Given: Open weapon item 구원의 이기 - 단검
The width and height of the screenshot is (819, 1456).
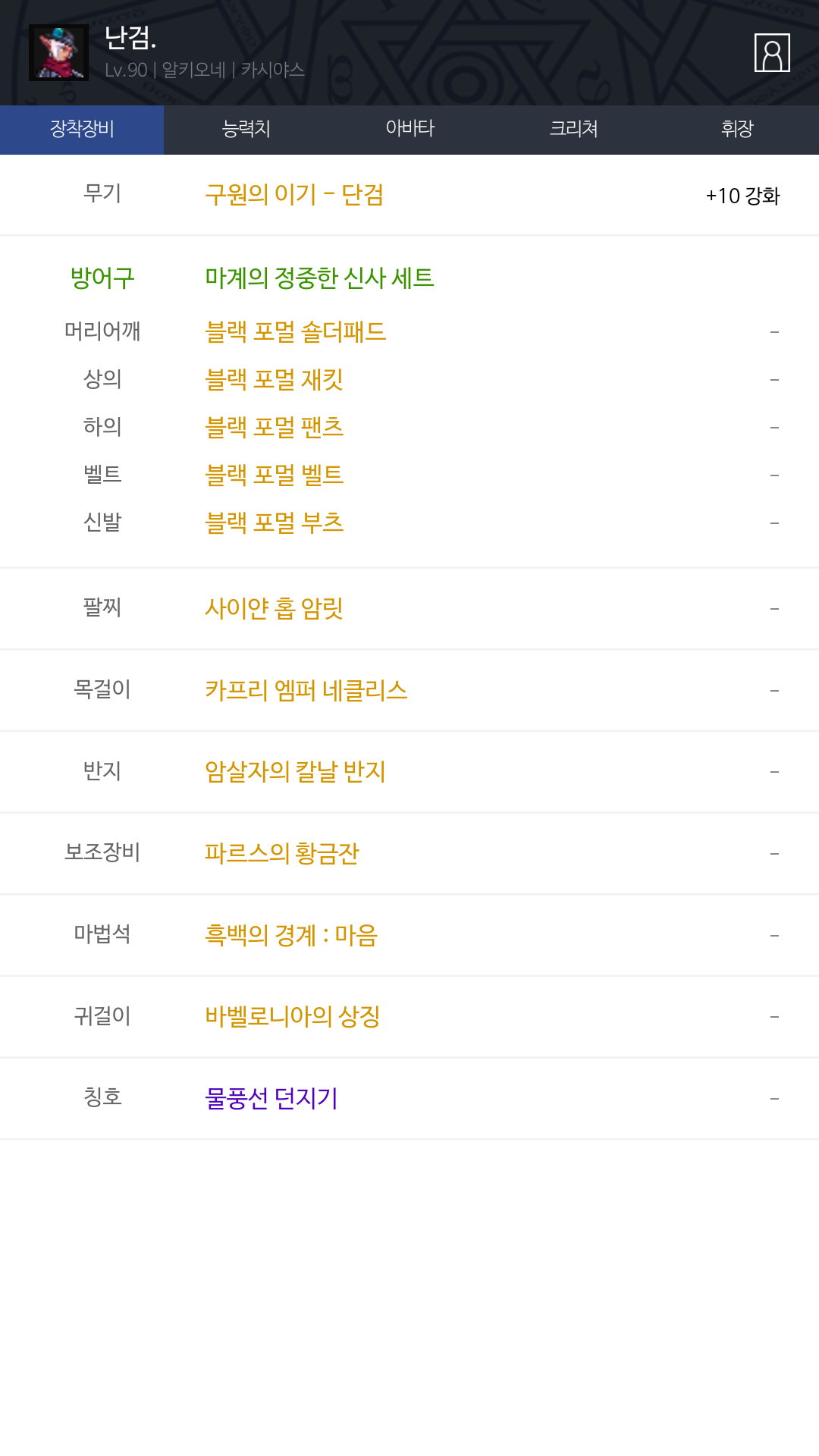Looking at the screenshot, I should coord(294,195).
